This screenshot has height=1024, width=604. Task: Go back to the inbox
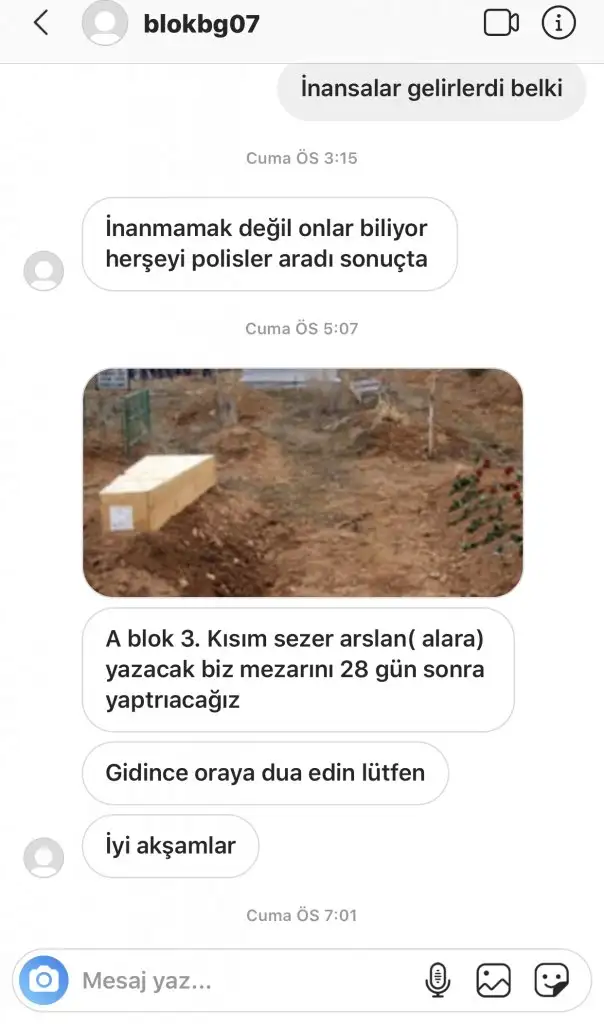pos(40,23)
